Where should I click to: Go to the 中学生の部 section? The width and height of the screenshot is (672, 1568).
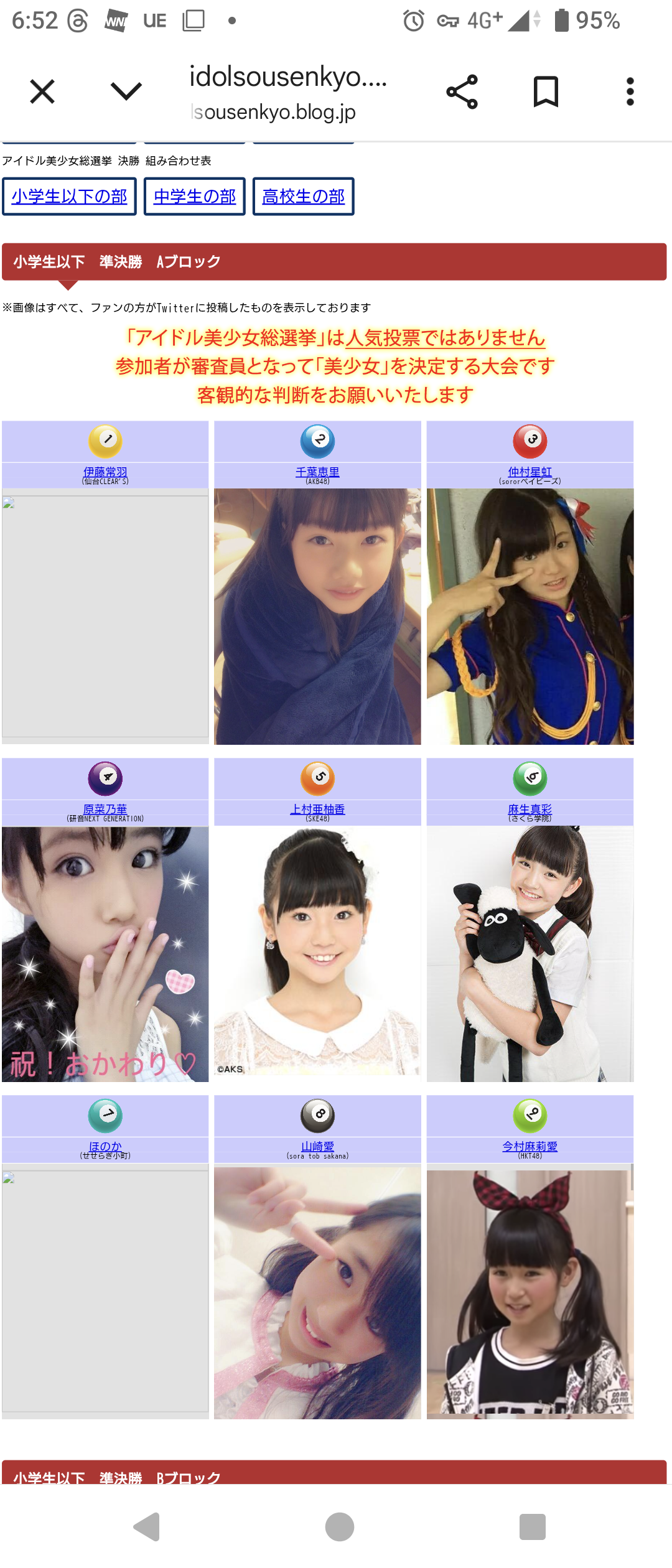[195, 197]
